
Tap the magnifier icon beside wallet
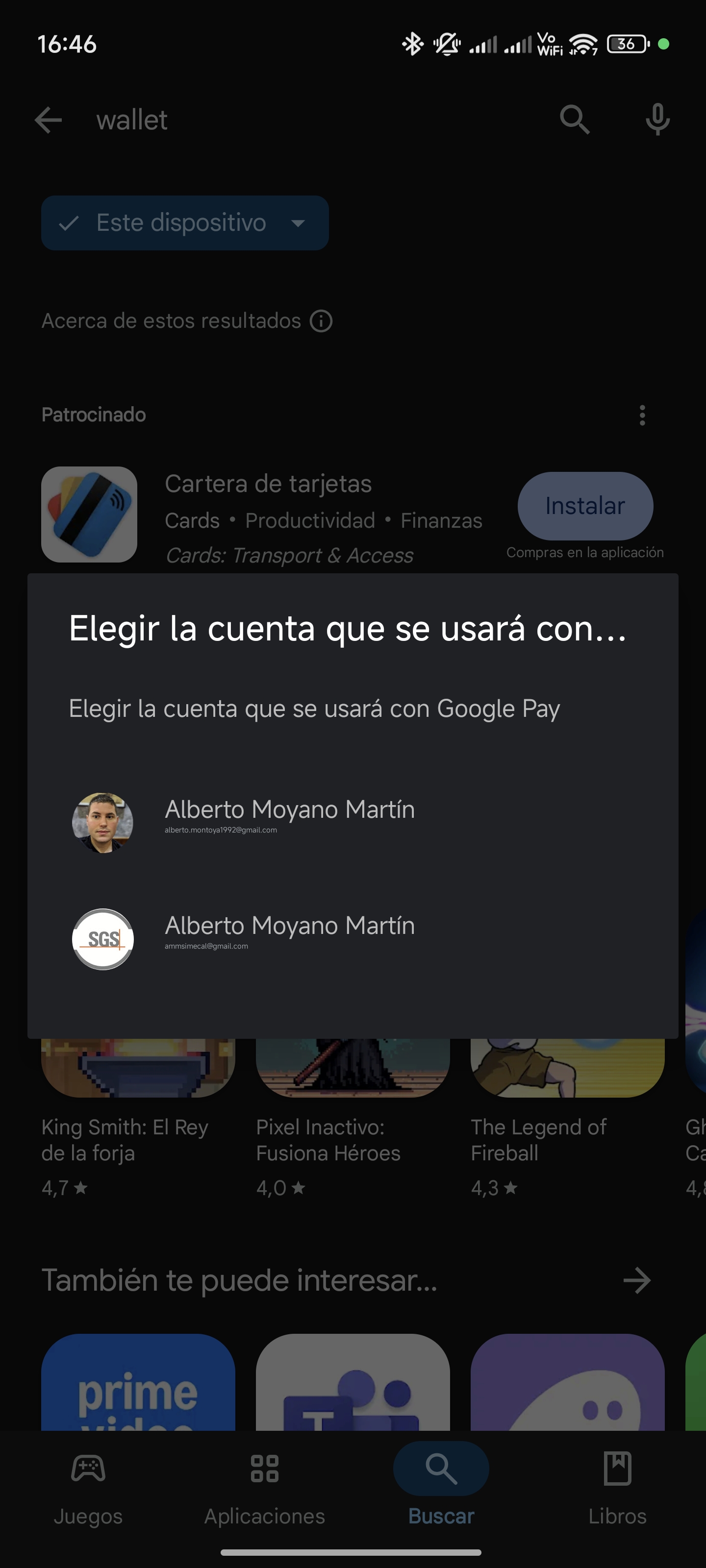tap(575, 119)
